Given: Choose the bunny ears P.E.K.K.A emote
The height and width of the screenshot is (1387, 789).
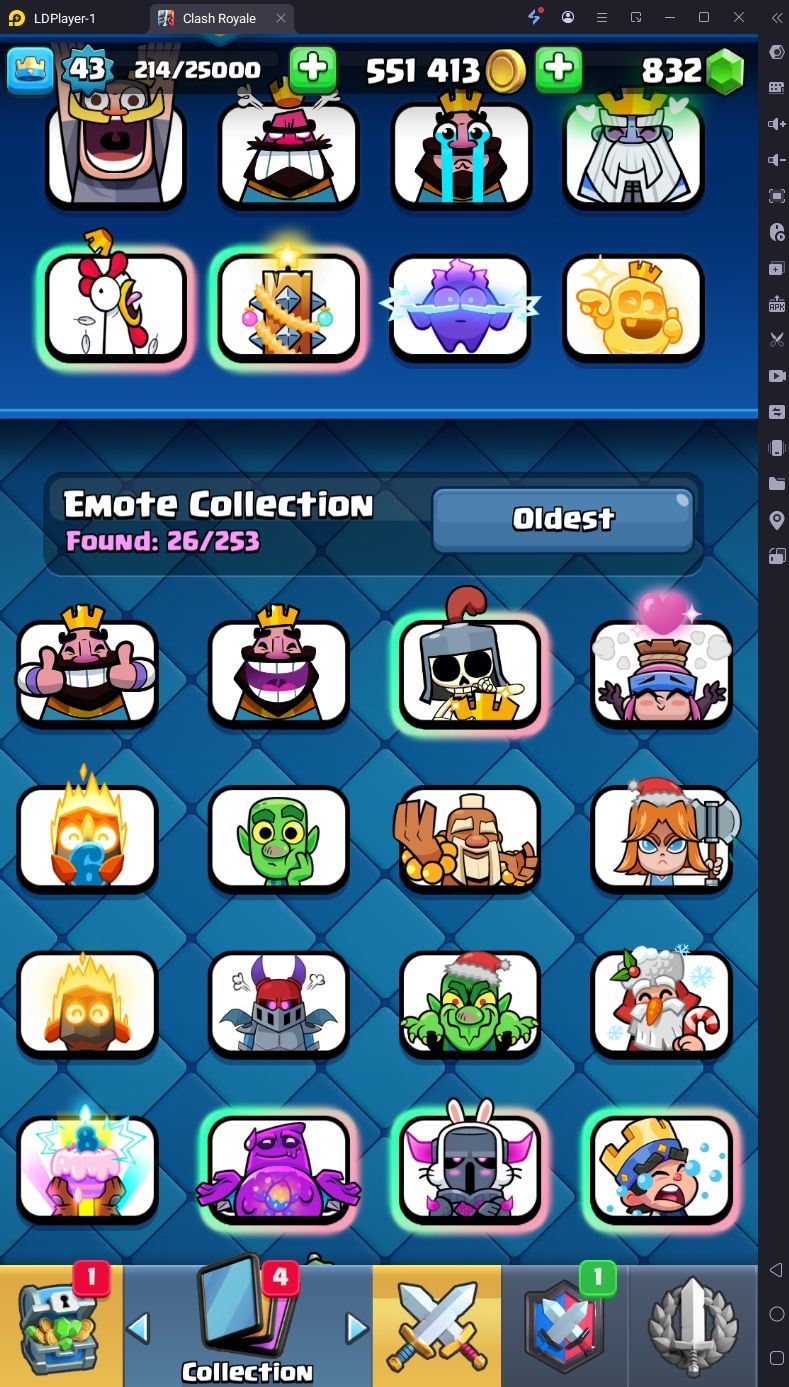Looking at the screenshot, I should pos(470,1168).
